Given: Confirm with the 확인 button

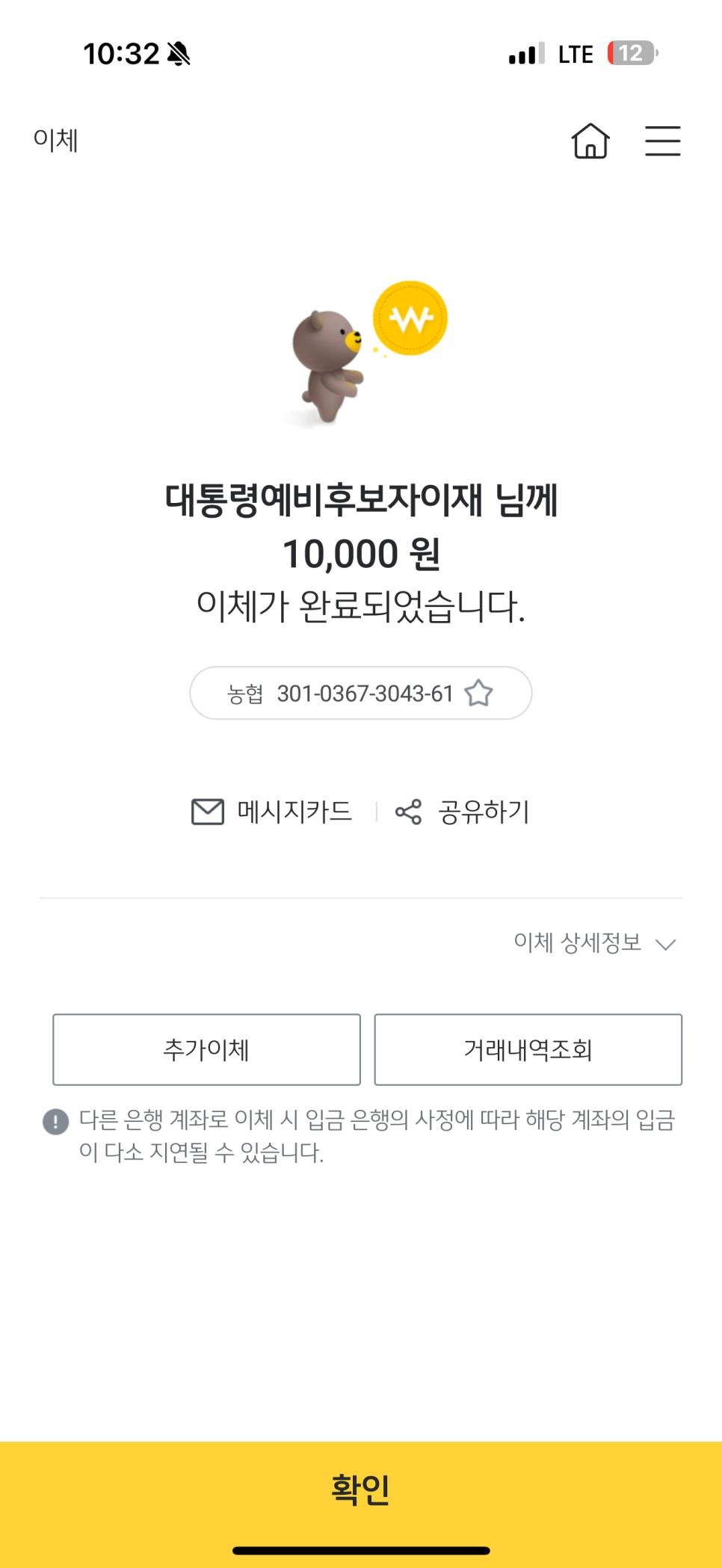Looking at the screenshot, I should click(x=361, y=1489).
